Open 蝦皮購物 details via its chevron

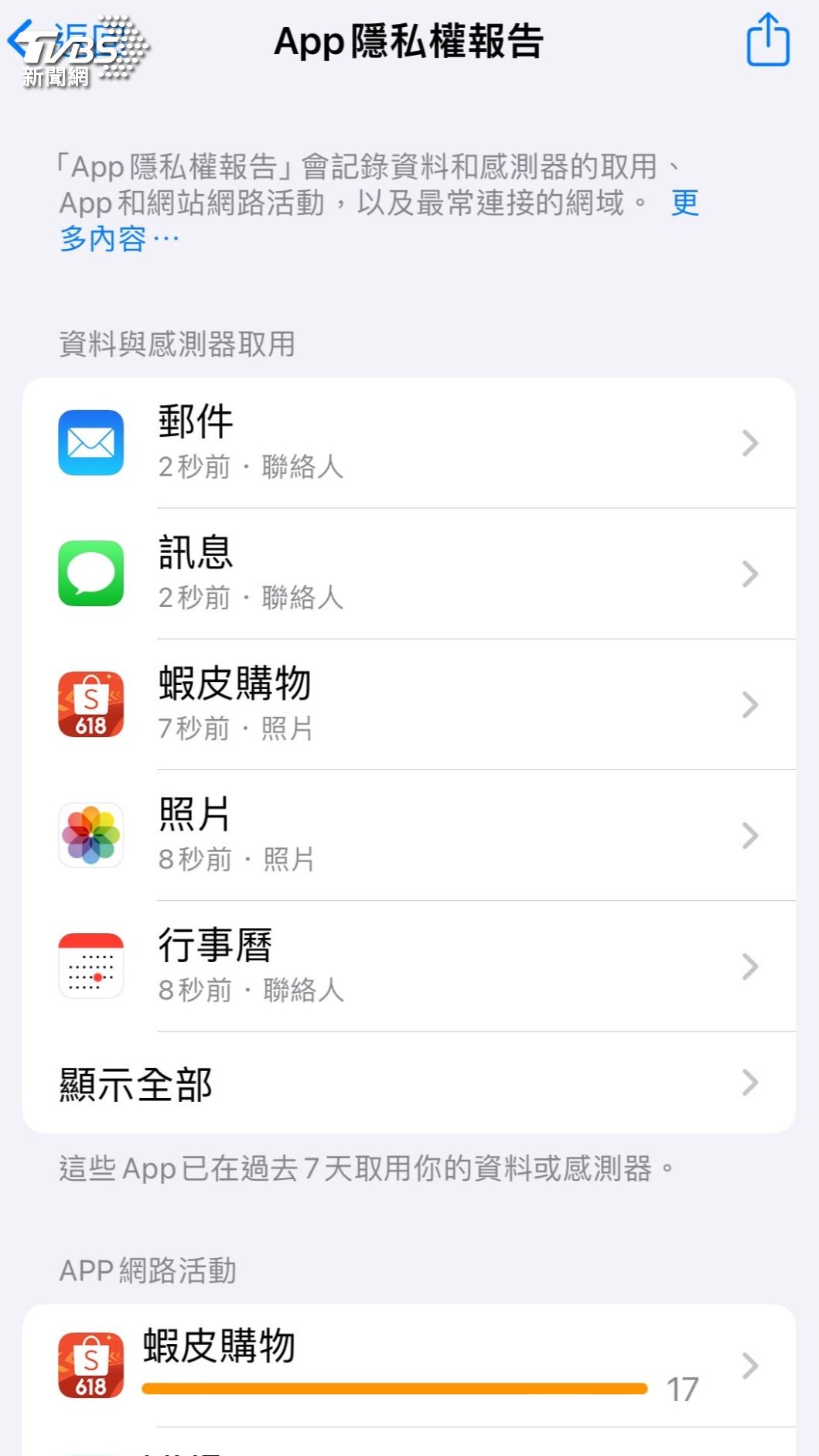[x=749, y=705]
